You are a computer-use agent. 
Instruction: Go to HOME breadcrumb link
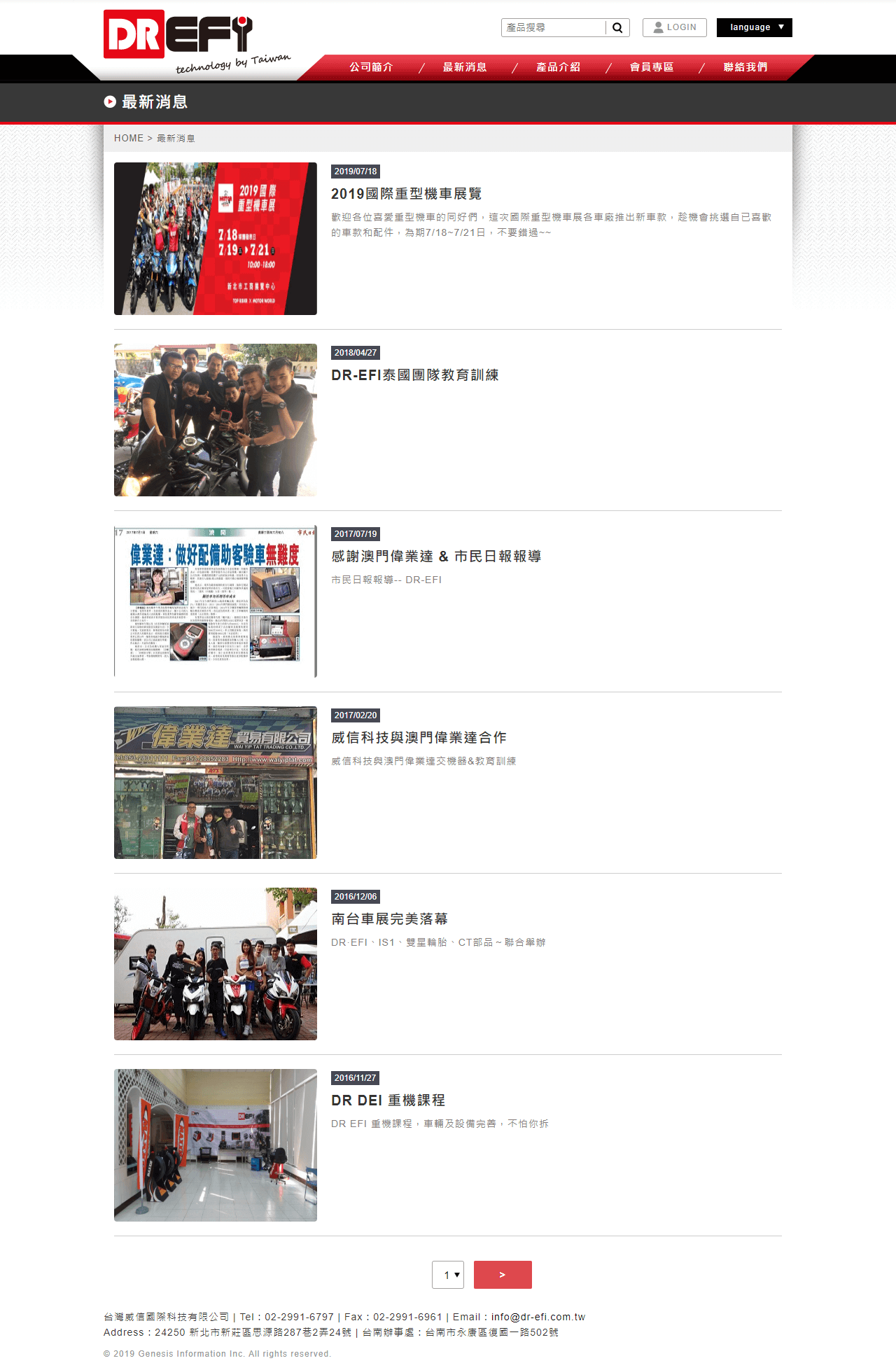point(128,139)
